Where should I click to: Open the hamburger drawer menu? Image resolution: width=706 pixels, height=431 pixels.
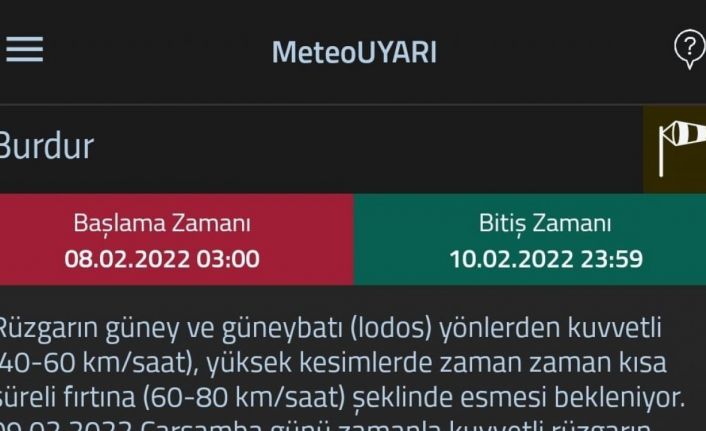click(x=24, y=51)
